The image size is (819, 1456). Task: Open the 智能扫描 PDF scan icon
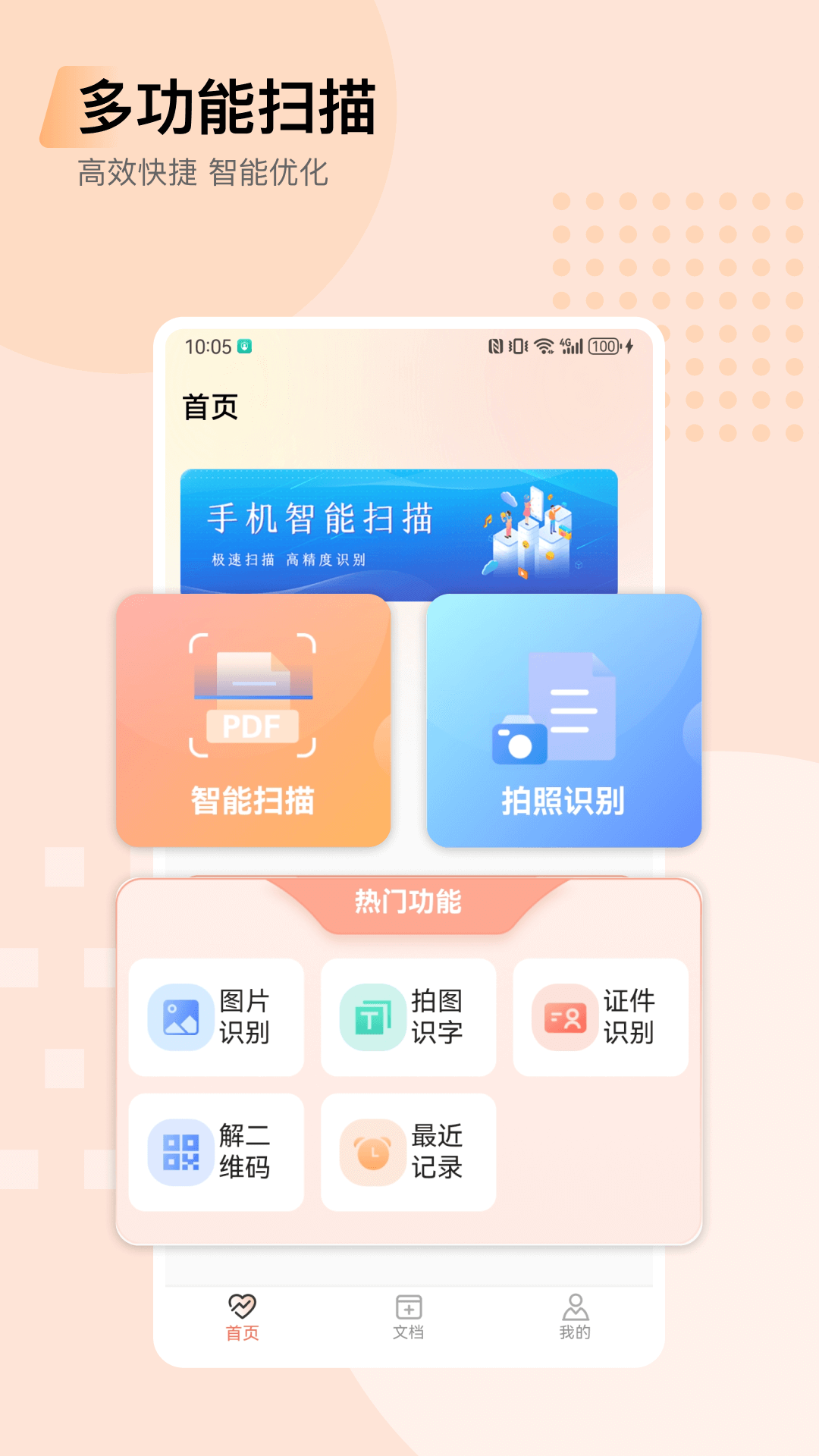tap(253, 698)
